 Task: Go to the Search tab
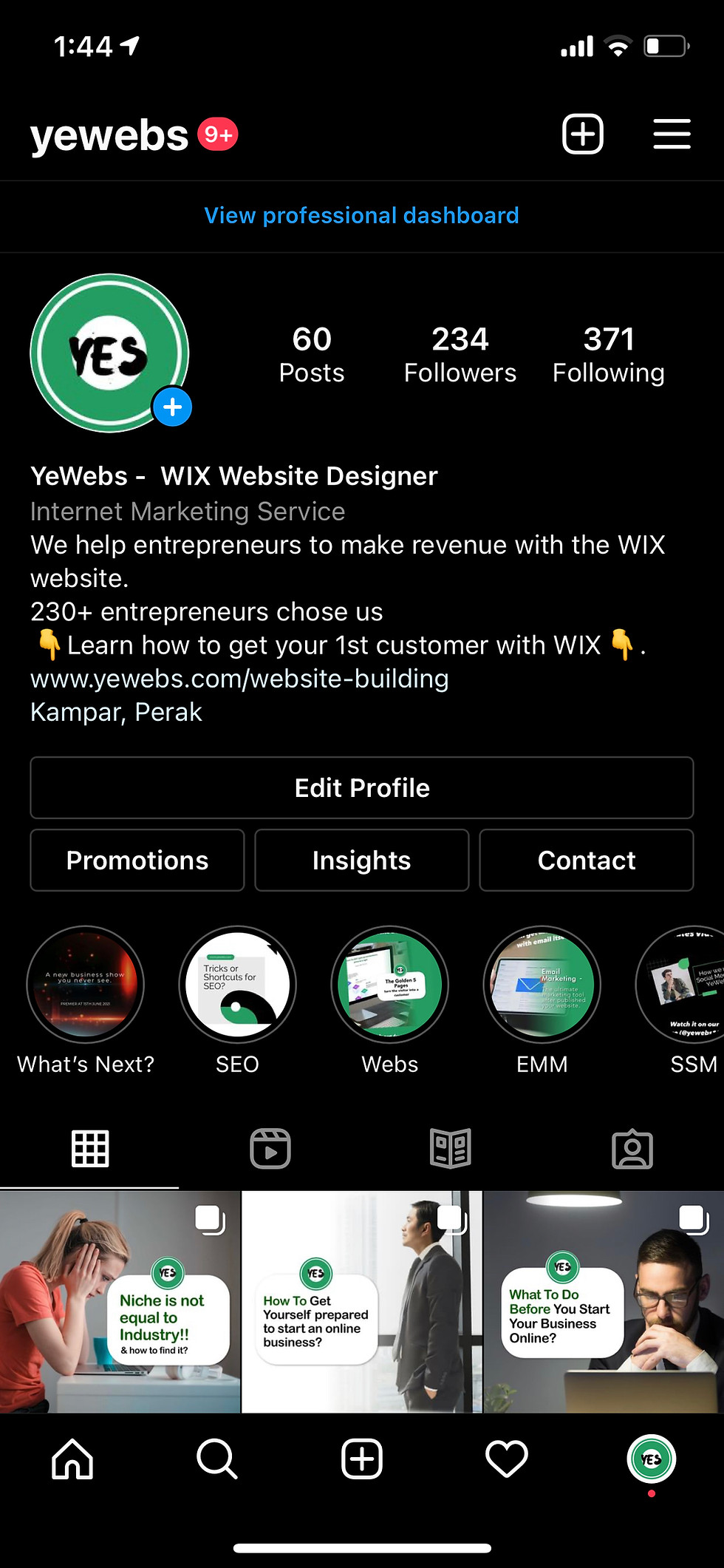coord(216,1459)
